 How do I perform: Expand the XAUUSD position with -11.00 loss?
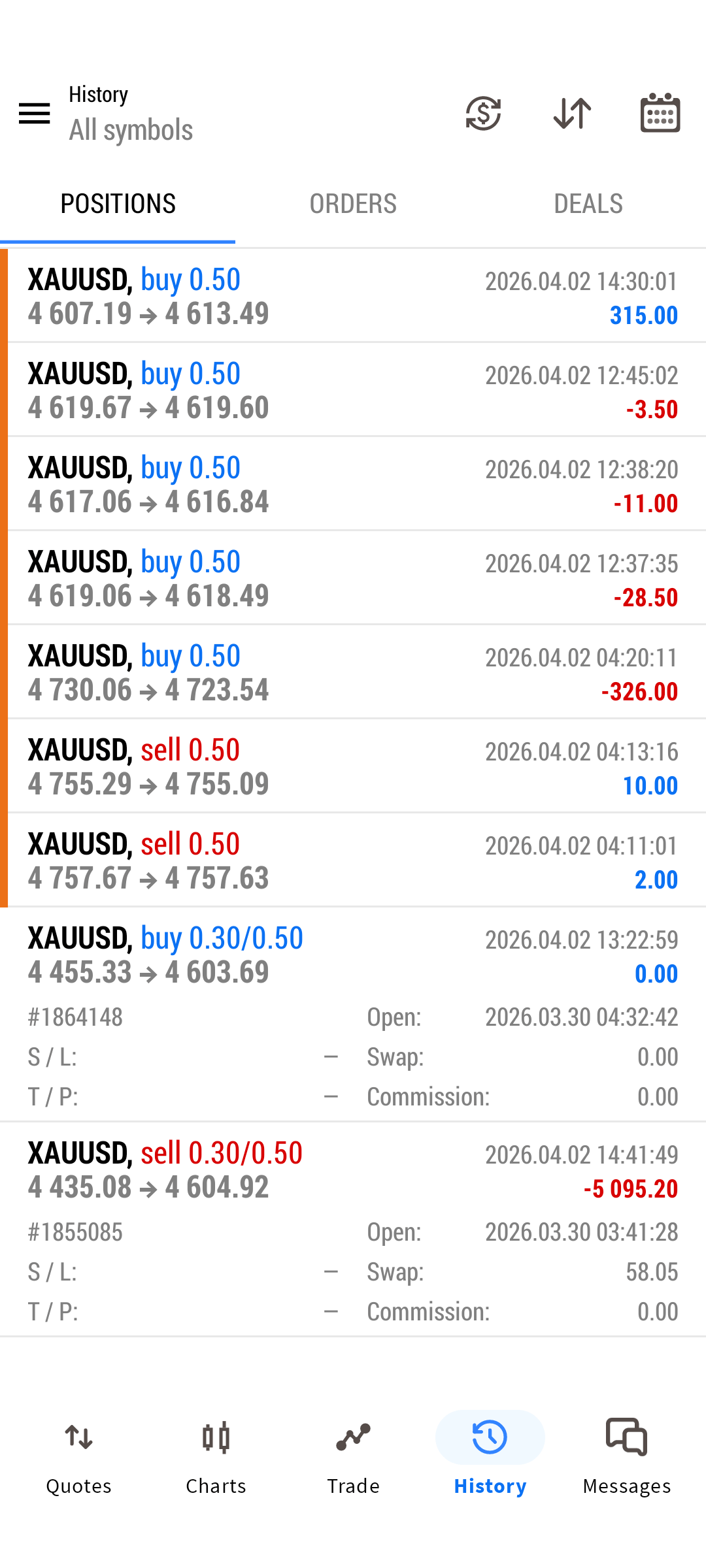(x=353, y=484)
